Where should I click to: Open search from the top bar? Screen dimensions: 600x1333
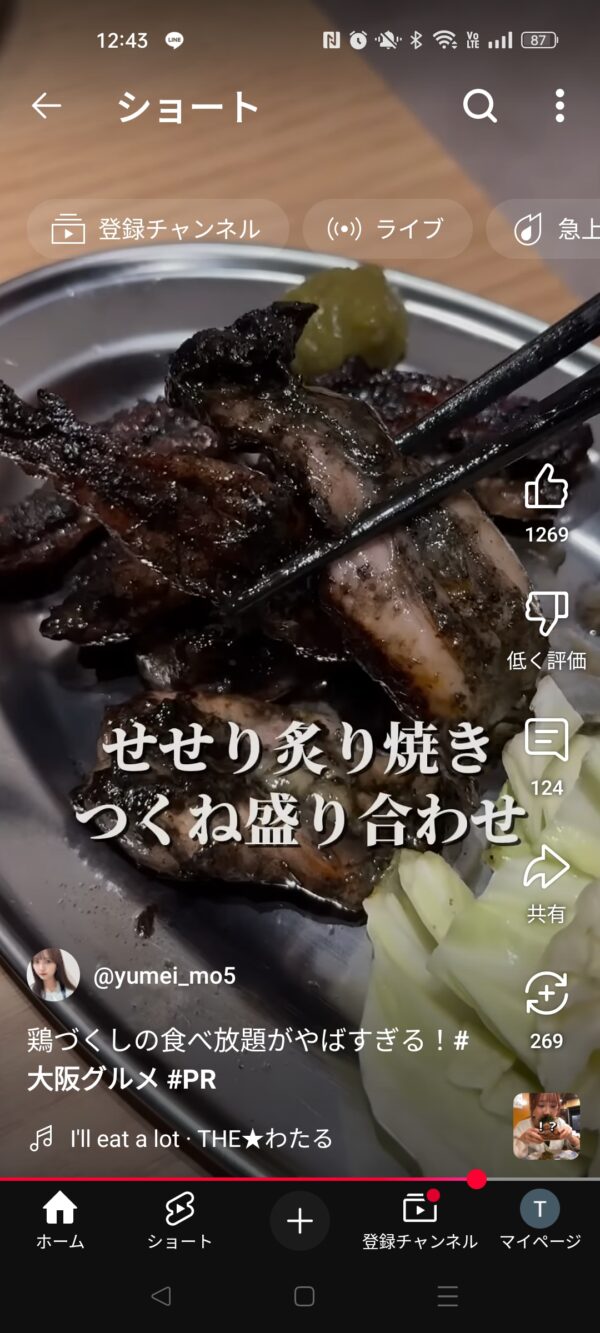[480, 106]
